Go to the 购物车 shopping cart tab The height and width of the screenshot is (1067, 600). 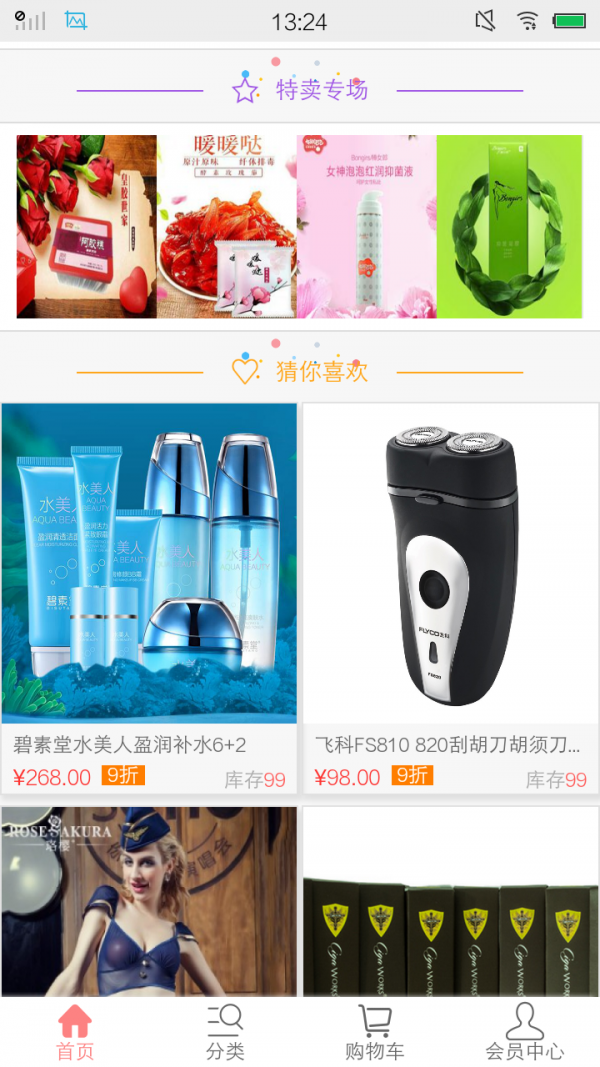pyautogui.click(x=374, y=1032)
